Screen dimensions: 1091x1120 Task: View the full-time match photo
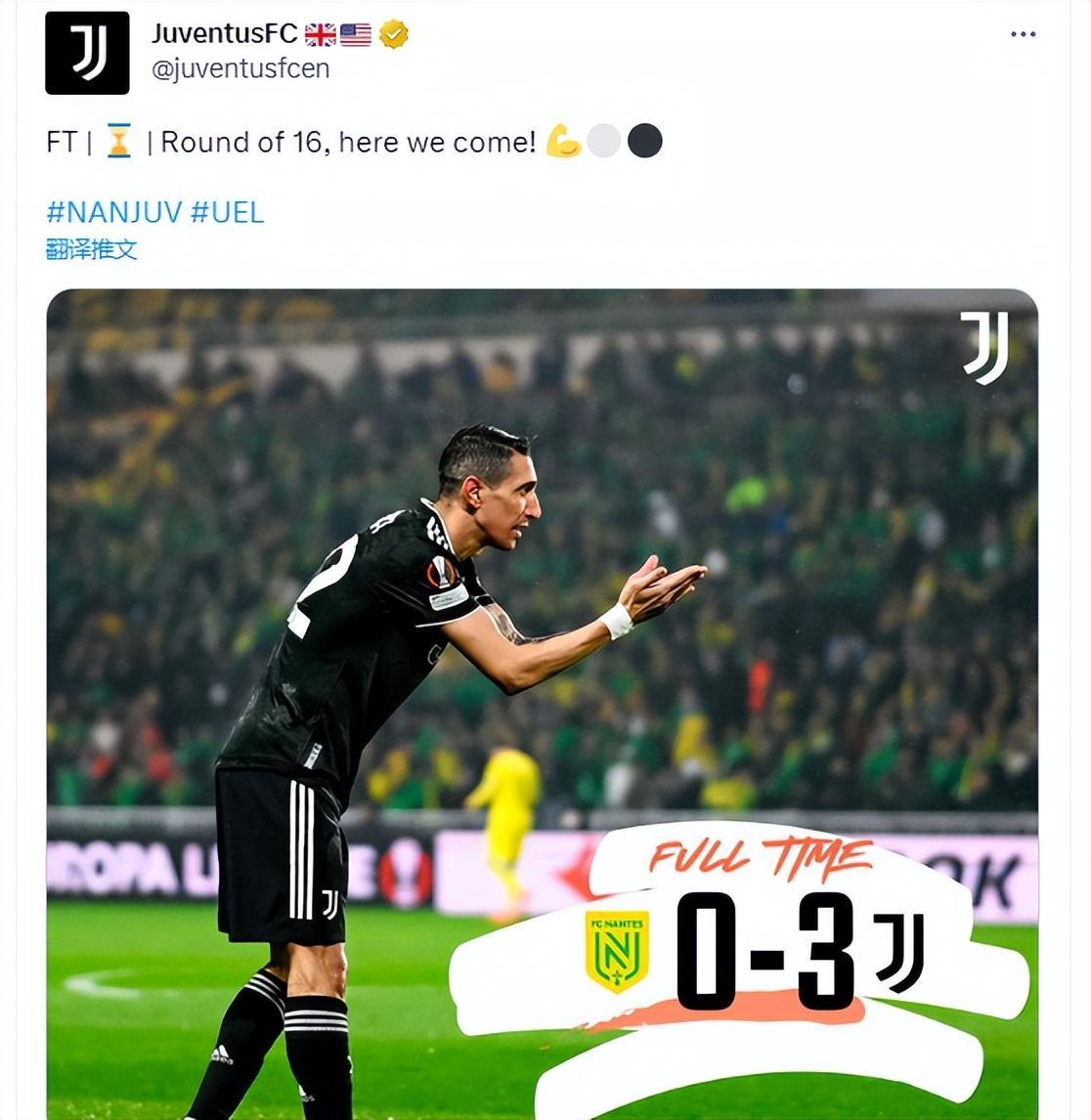(x=543, y=704)
